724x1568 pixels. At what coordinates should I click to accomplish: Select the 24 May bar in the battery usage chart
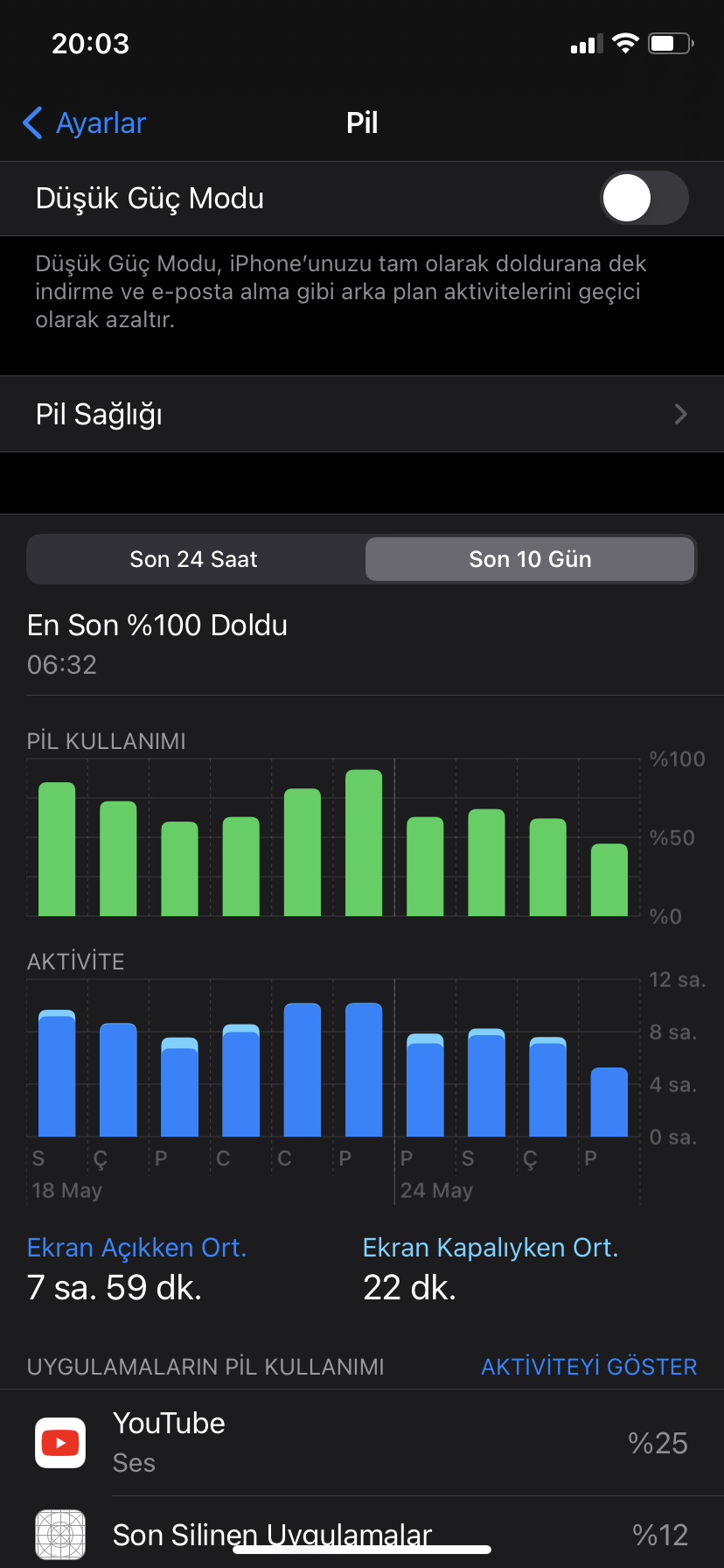[425, 866]
